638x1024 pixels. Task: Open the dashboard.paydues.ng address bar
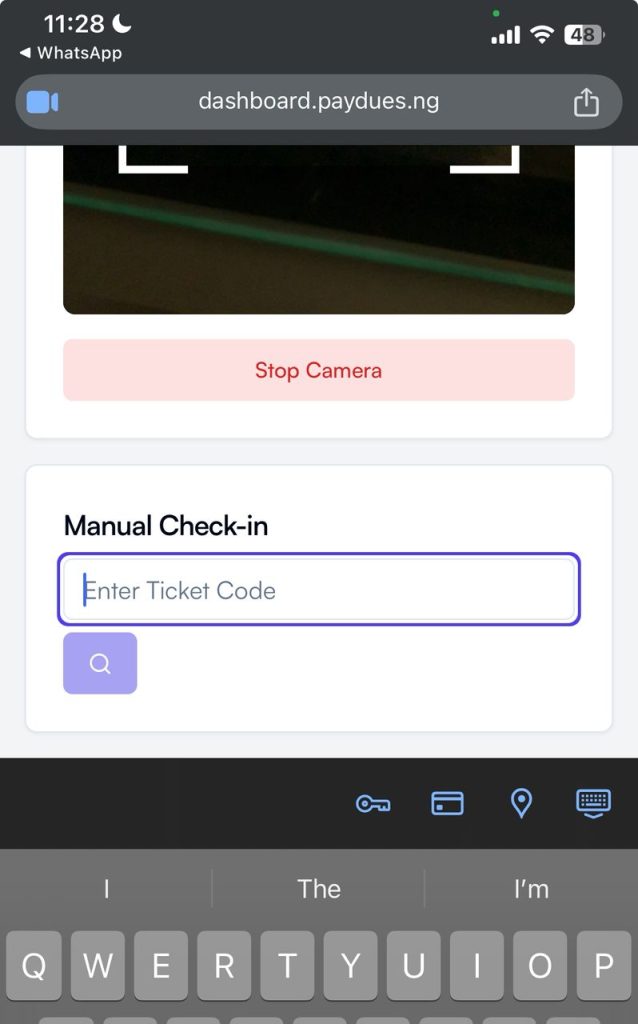[318, 102]
